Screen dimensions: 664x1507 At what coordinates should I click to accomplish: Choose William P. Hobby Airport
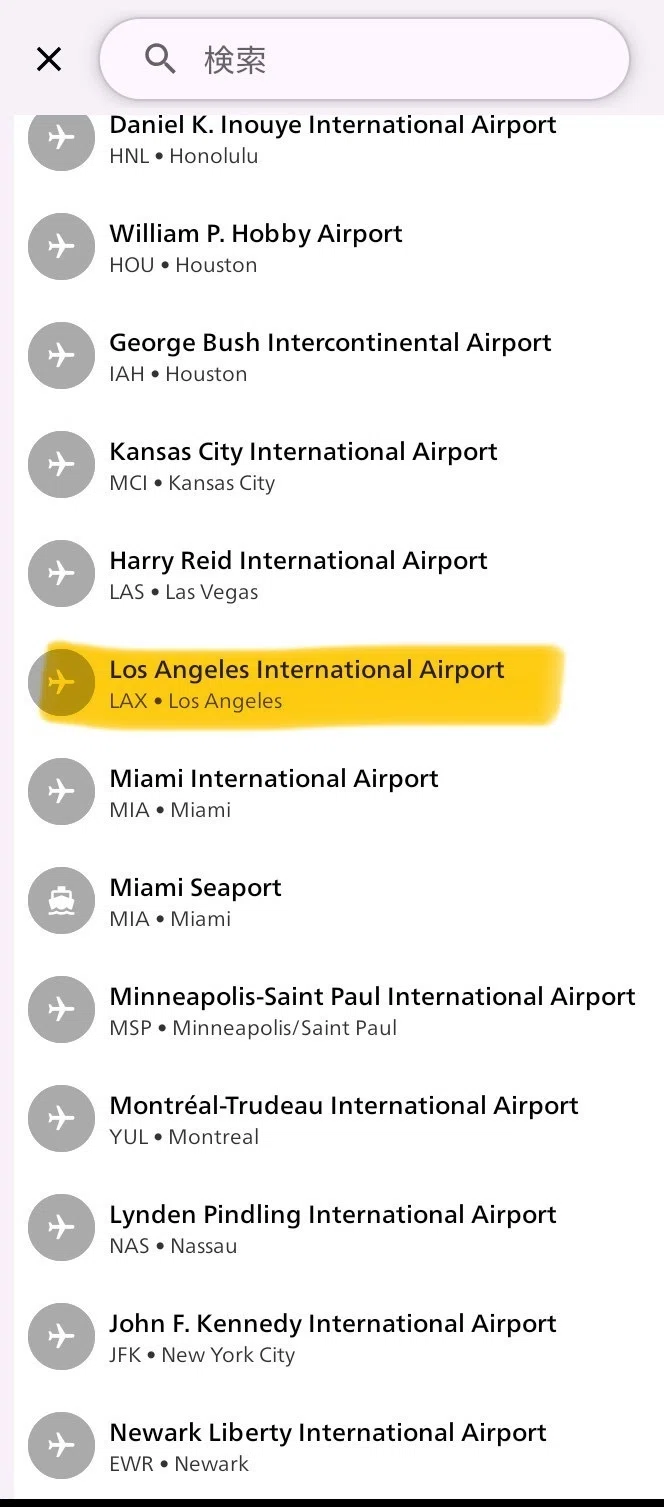[x=339, y=247]
